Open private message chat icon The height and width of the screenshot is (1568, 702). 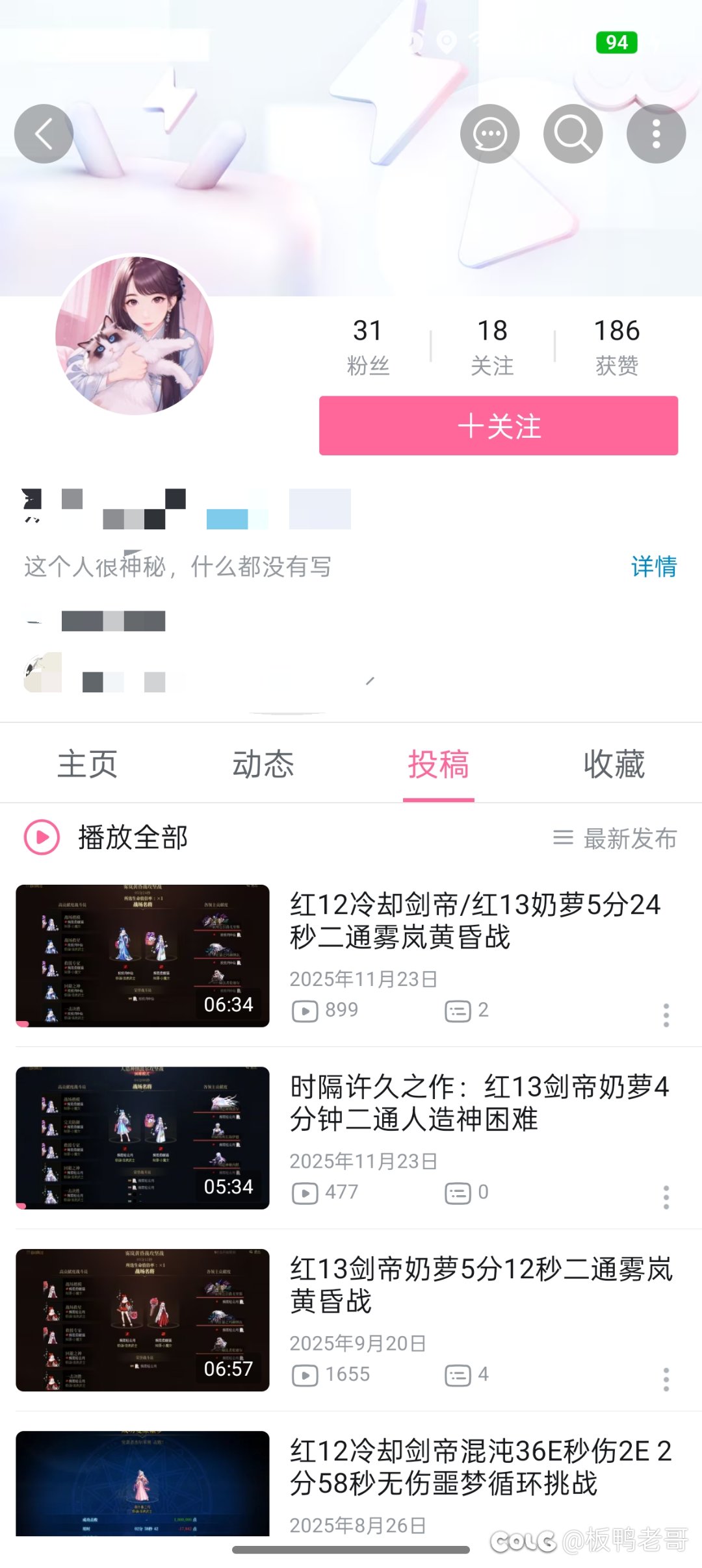[x=489, y=134]
